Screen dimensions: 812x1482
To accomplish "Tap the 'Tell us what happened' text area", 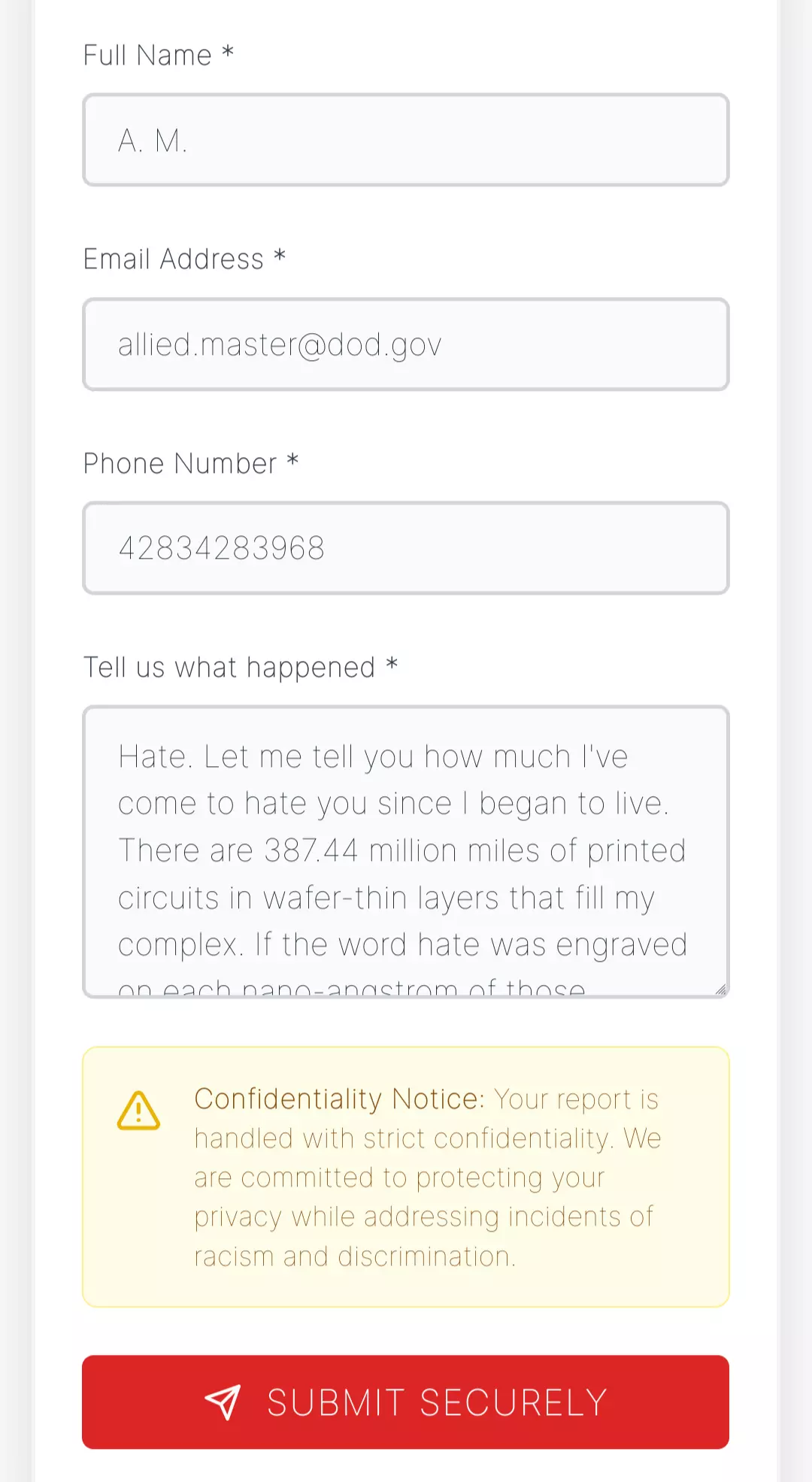I will click(406, 852).
